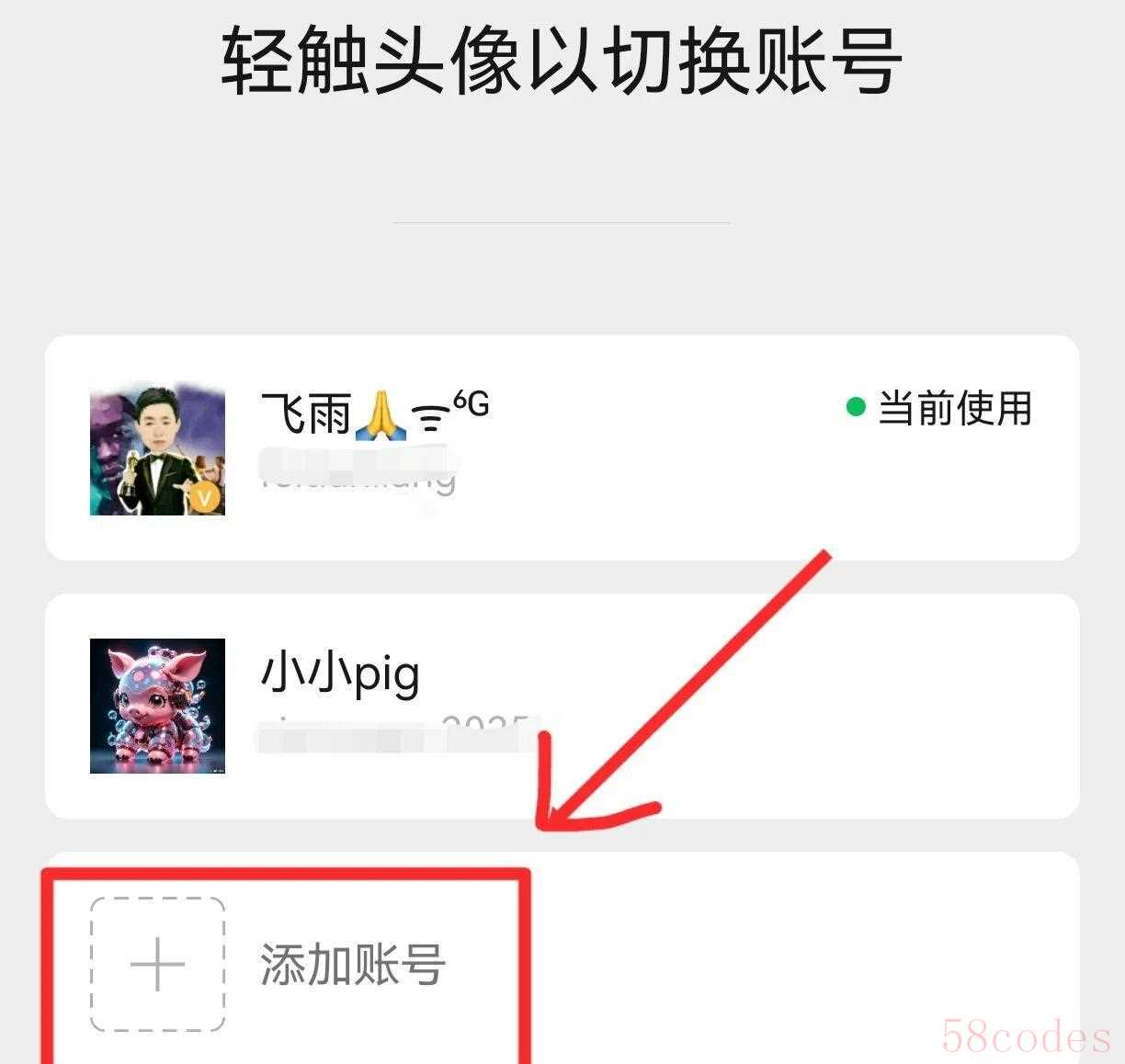The width and height of the screenshot is (1125, 1064).
Task: Tap 添加账号 to add an account
Action: (351, 965)
